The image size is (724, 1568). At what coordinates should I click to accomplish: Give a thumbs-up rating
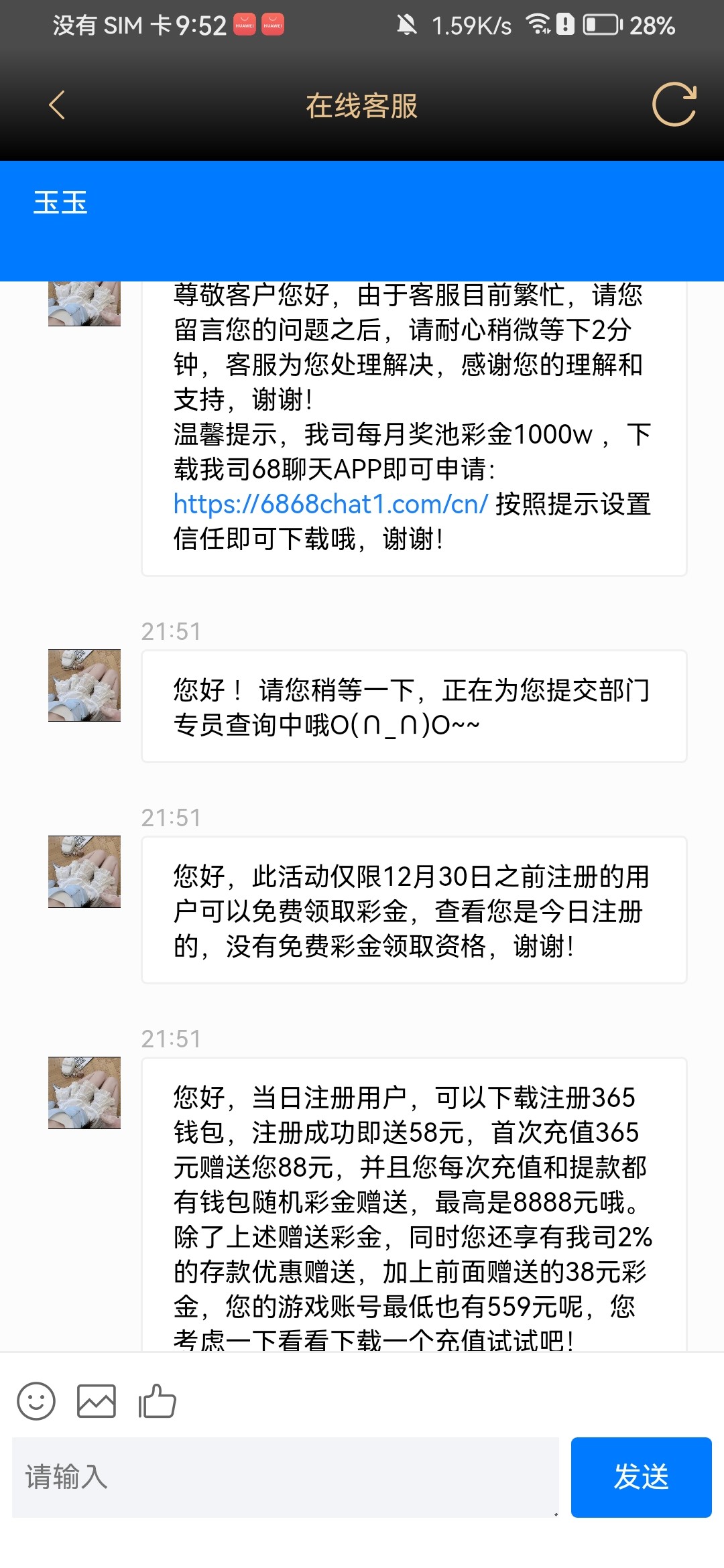tap(157, 1401)
